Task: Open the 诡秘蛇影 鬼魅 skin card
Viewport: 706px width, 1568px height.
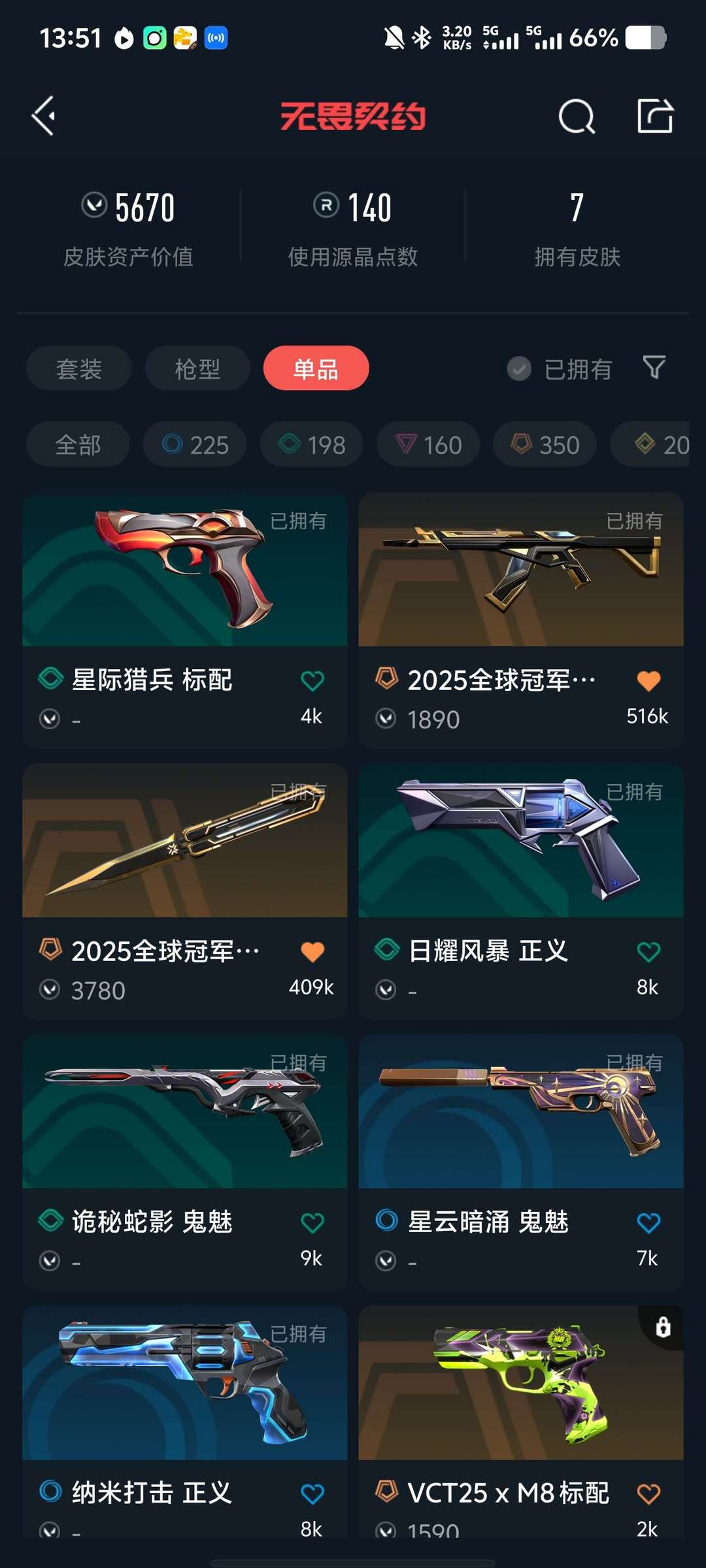Action: coord(185,1111)
